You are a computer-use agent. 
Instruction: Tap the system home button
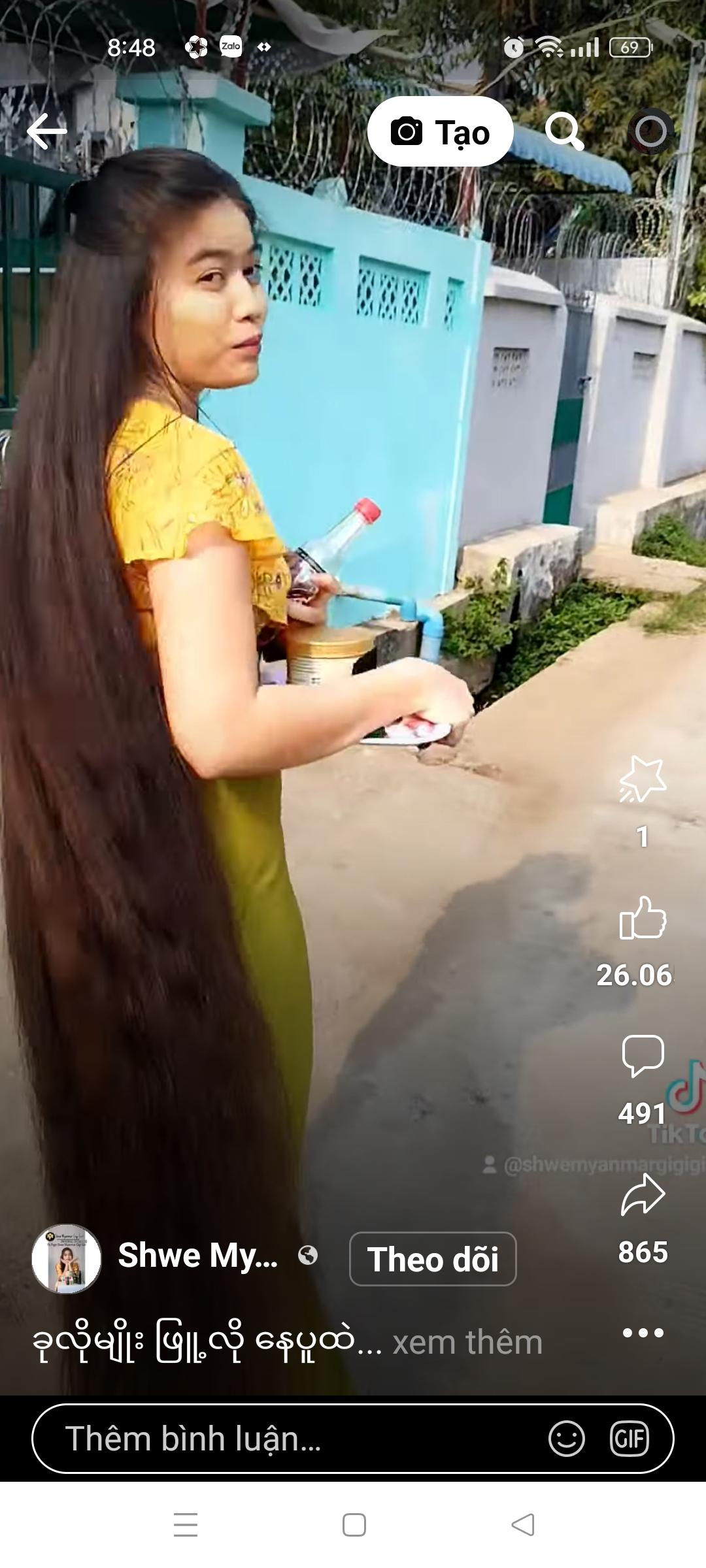click(x=354, y=1525)
